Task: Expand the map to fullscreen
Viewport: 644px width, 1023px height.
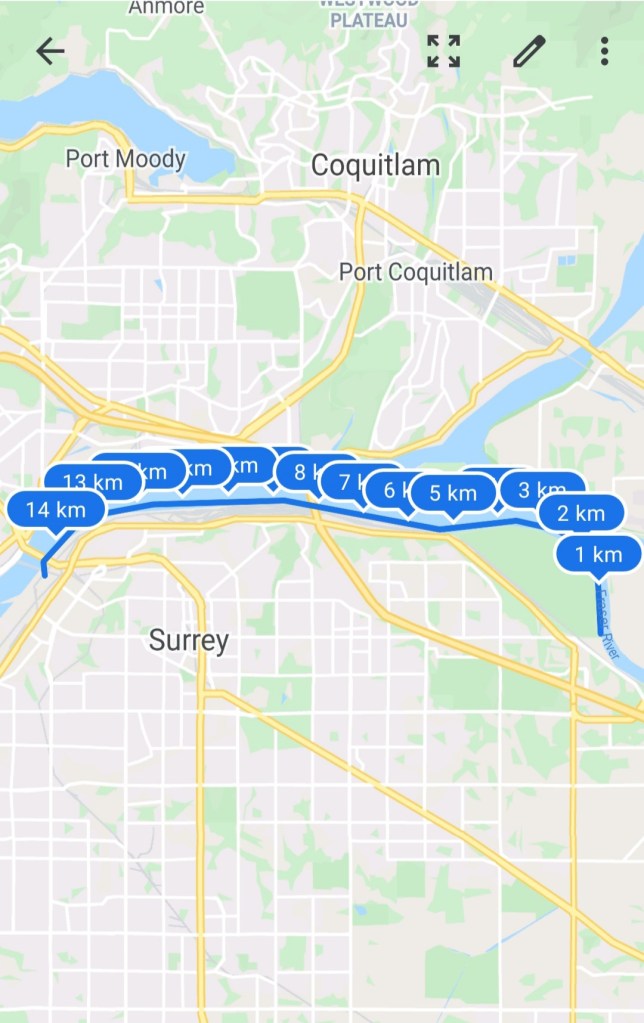Action: 443,51
